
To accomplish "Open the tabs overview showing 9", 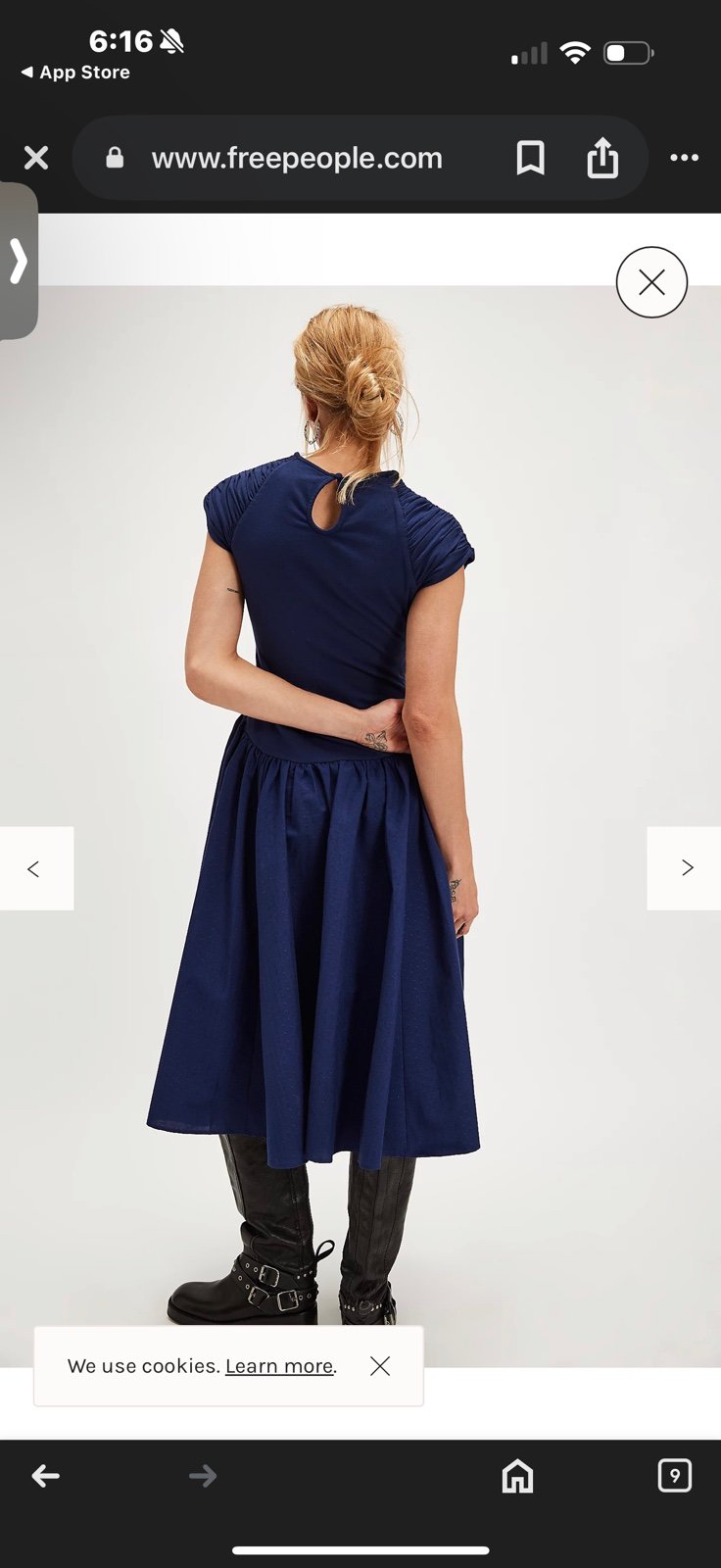I will [674, 1476].
